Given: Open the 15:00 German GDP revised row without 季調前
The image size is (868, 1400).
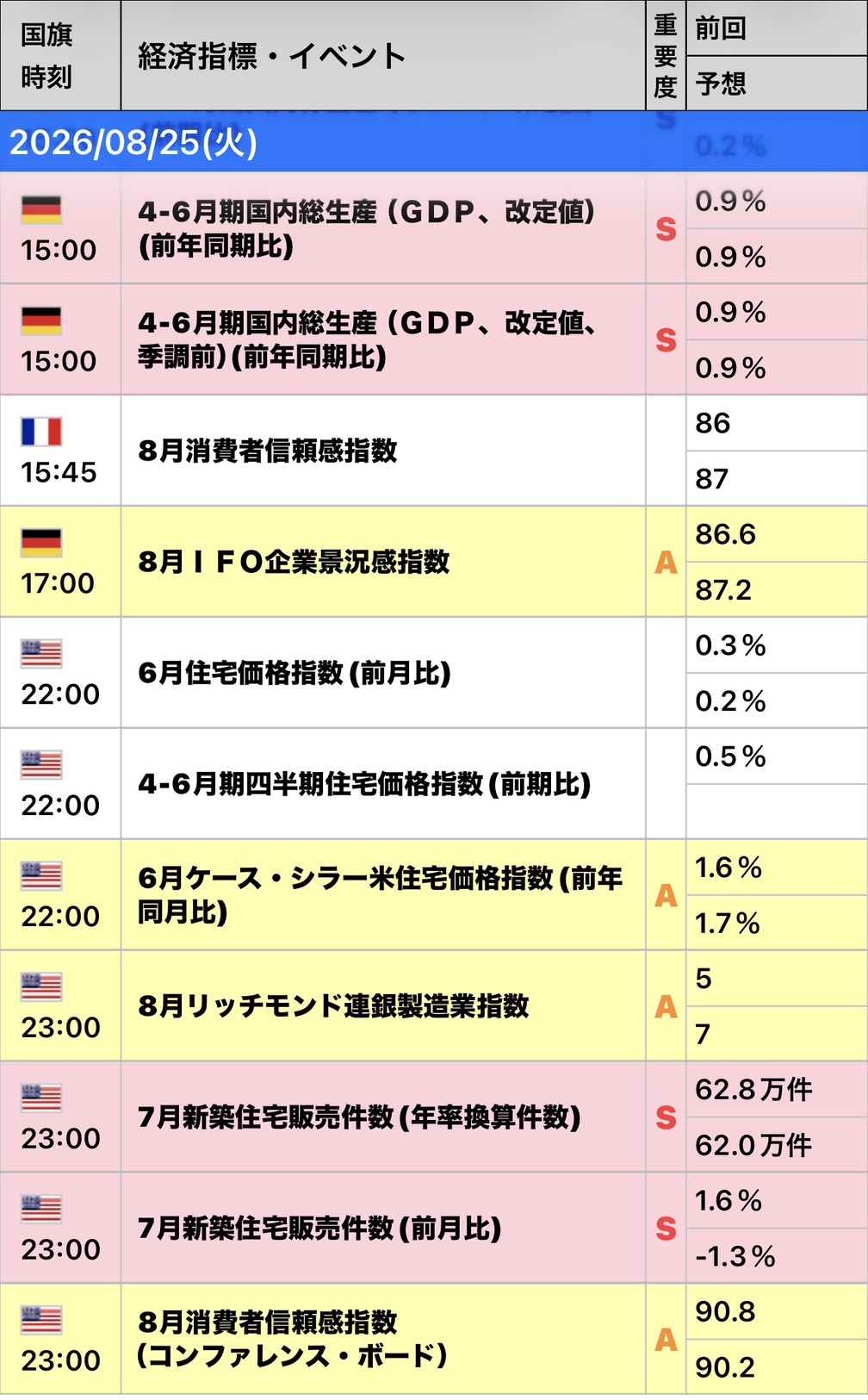Looking at the screenshot, I should [x=434, y=228].
